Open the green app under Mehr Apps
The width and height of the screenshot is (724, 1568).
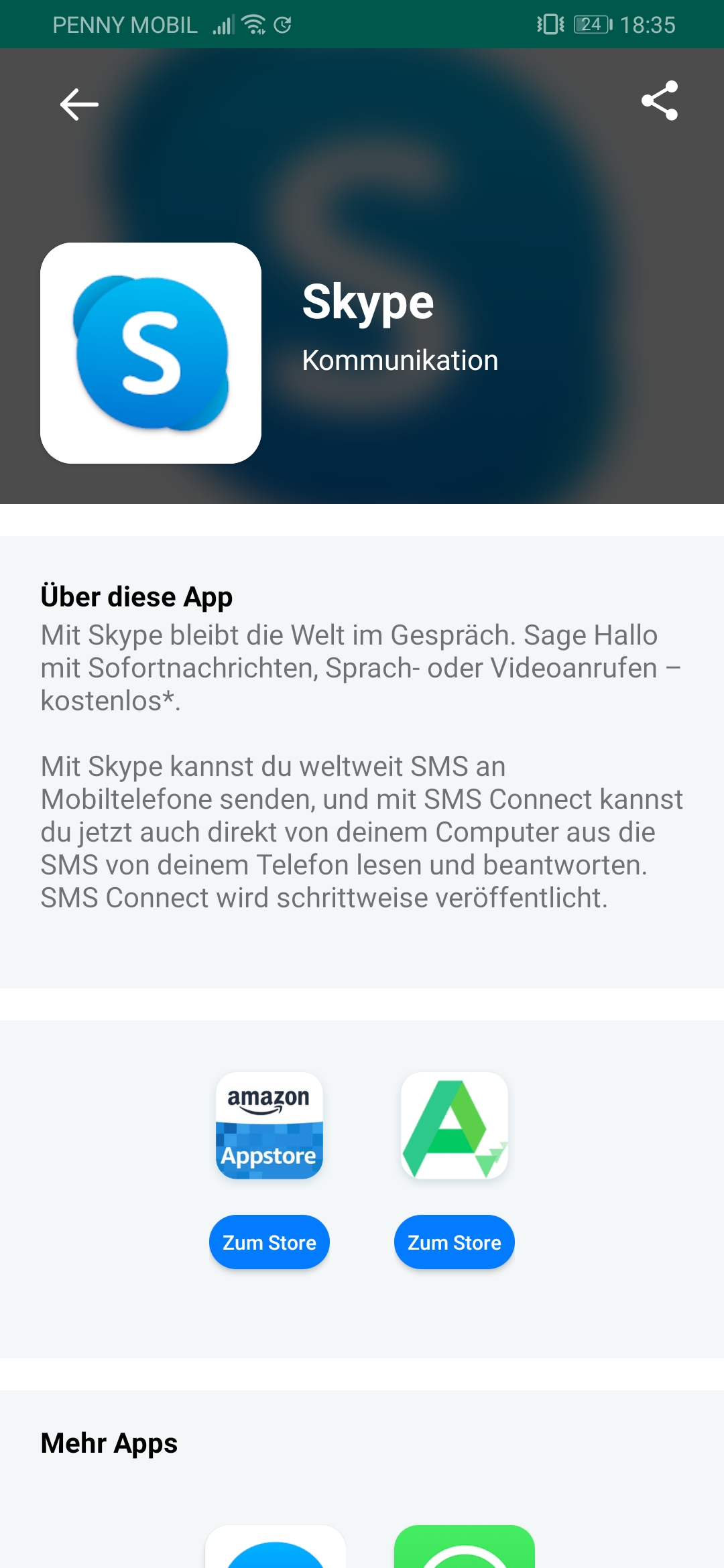pyautogui.click(x=465, y=1547)
